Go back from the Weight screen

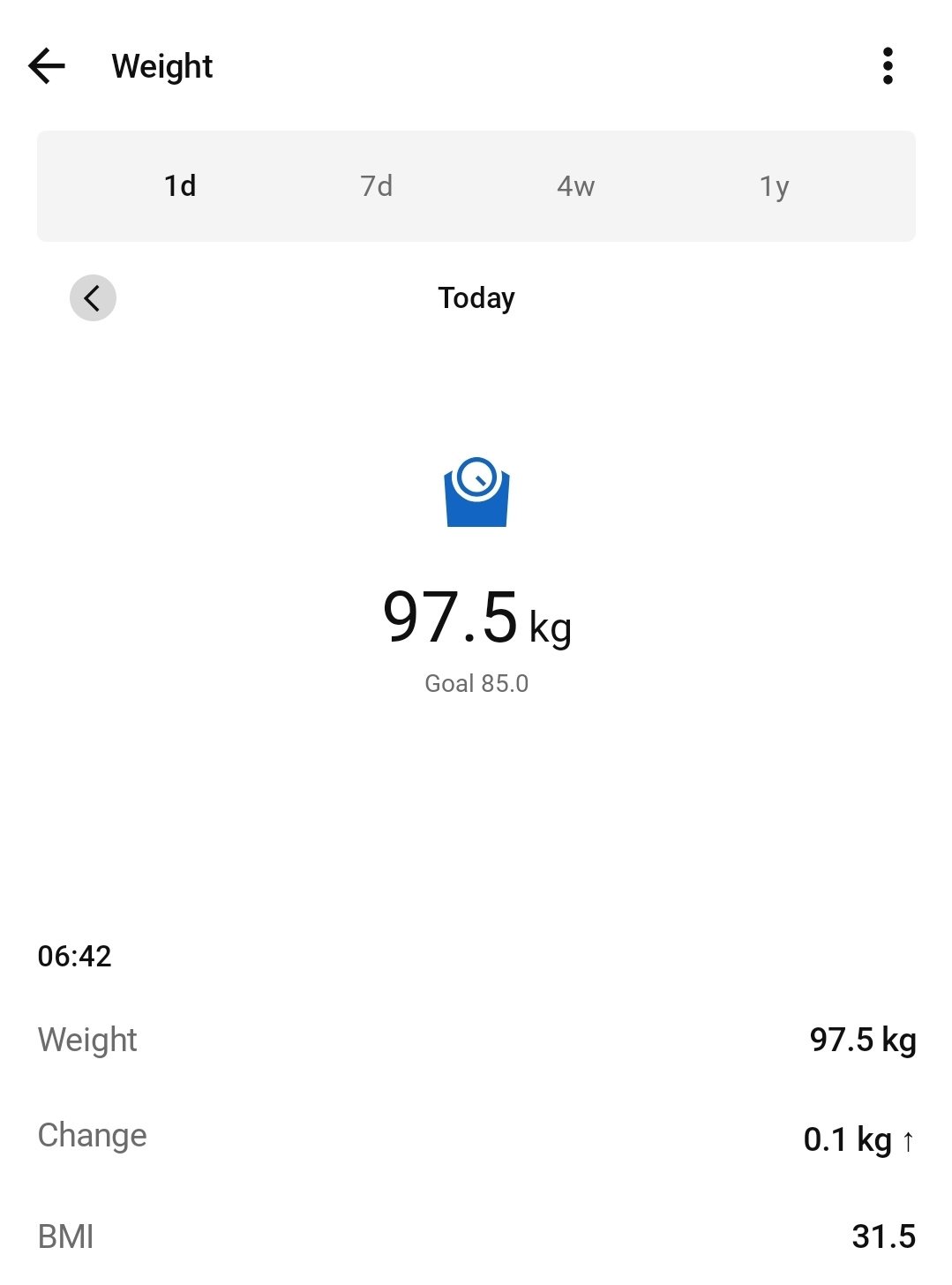47,66
